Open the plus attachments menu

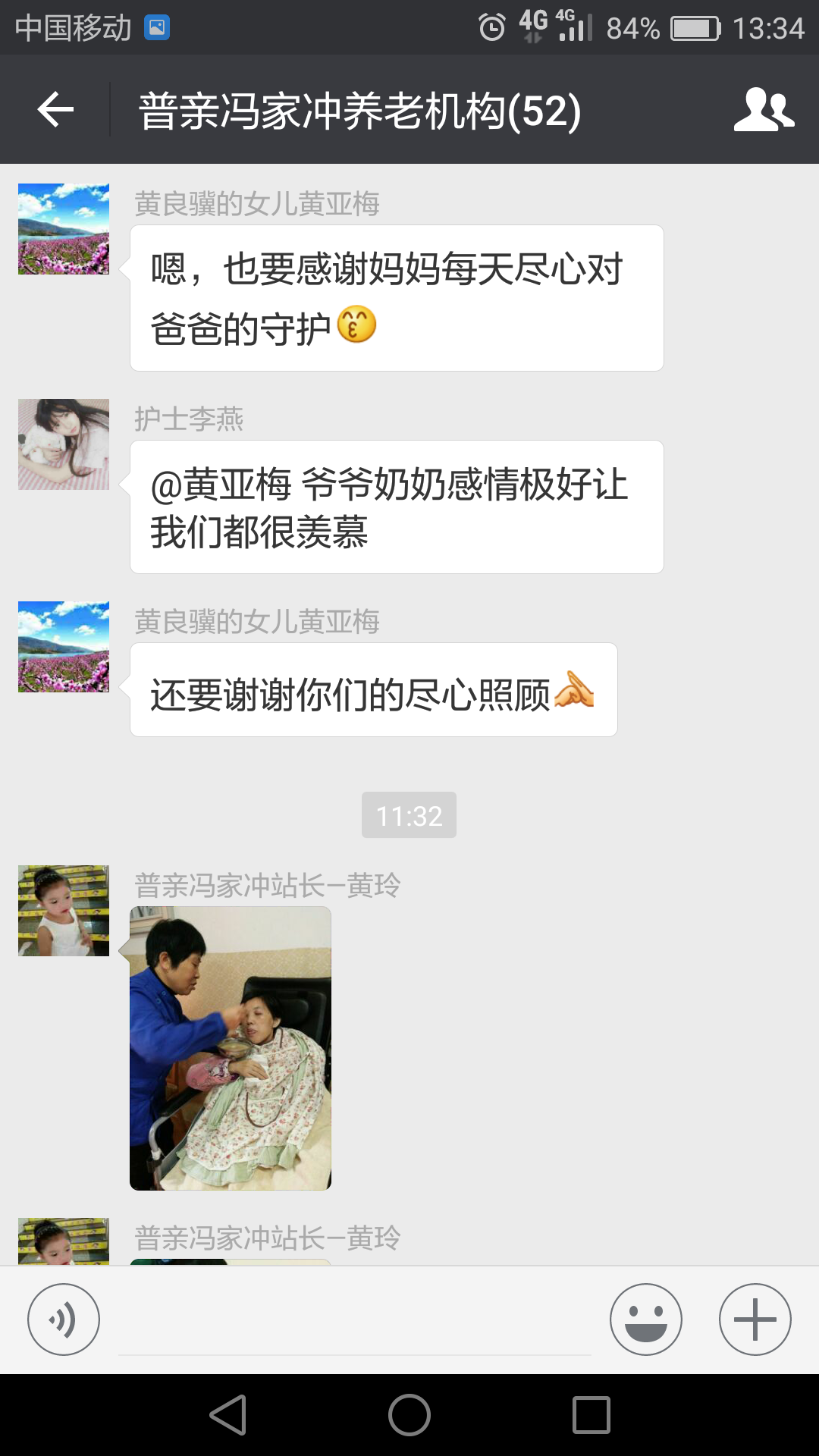click(755, 1319)
